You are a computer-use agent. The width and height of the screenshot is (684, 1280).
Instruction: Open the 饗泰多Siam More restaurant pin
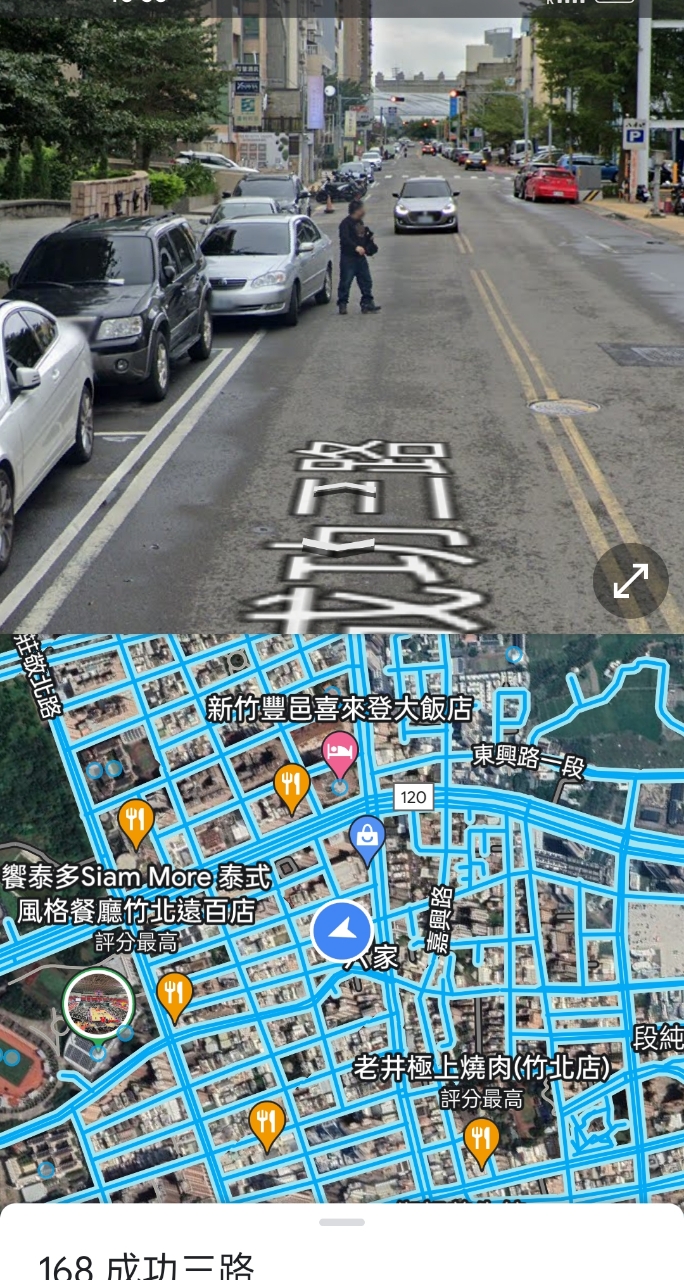[136, 821]
